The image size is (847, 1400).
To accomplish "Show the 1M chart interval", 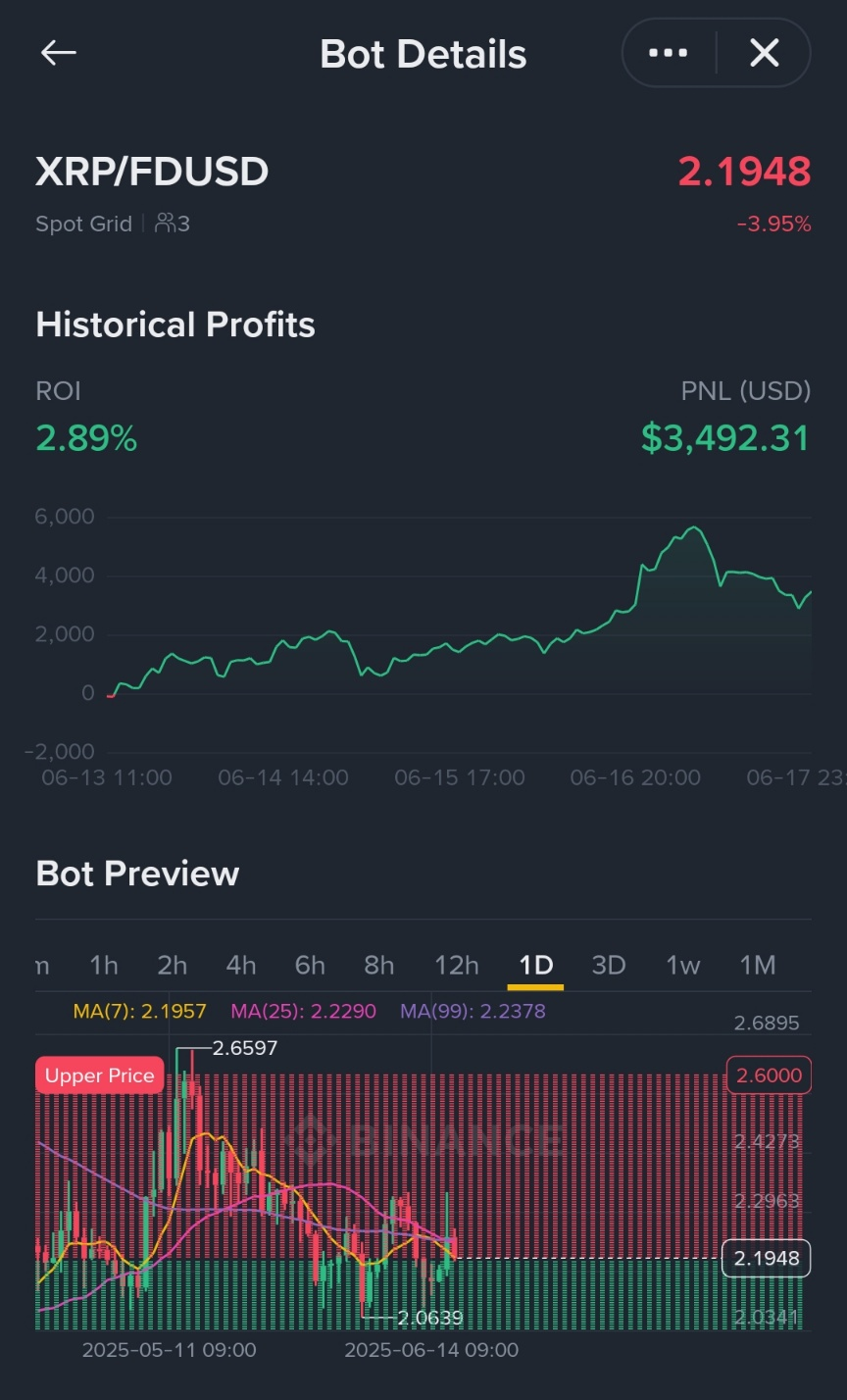I will point(757,966).
